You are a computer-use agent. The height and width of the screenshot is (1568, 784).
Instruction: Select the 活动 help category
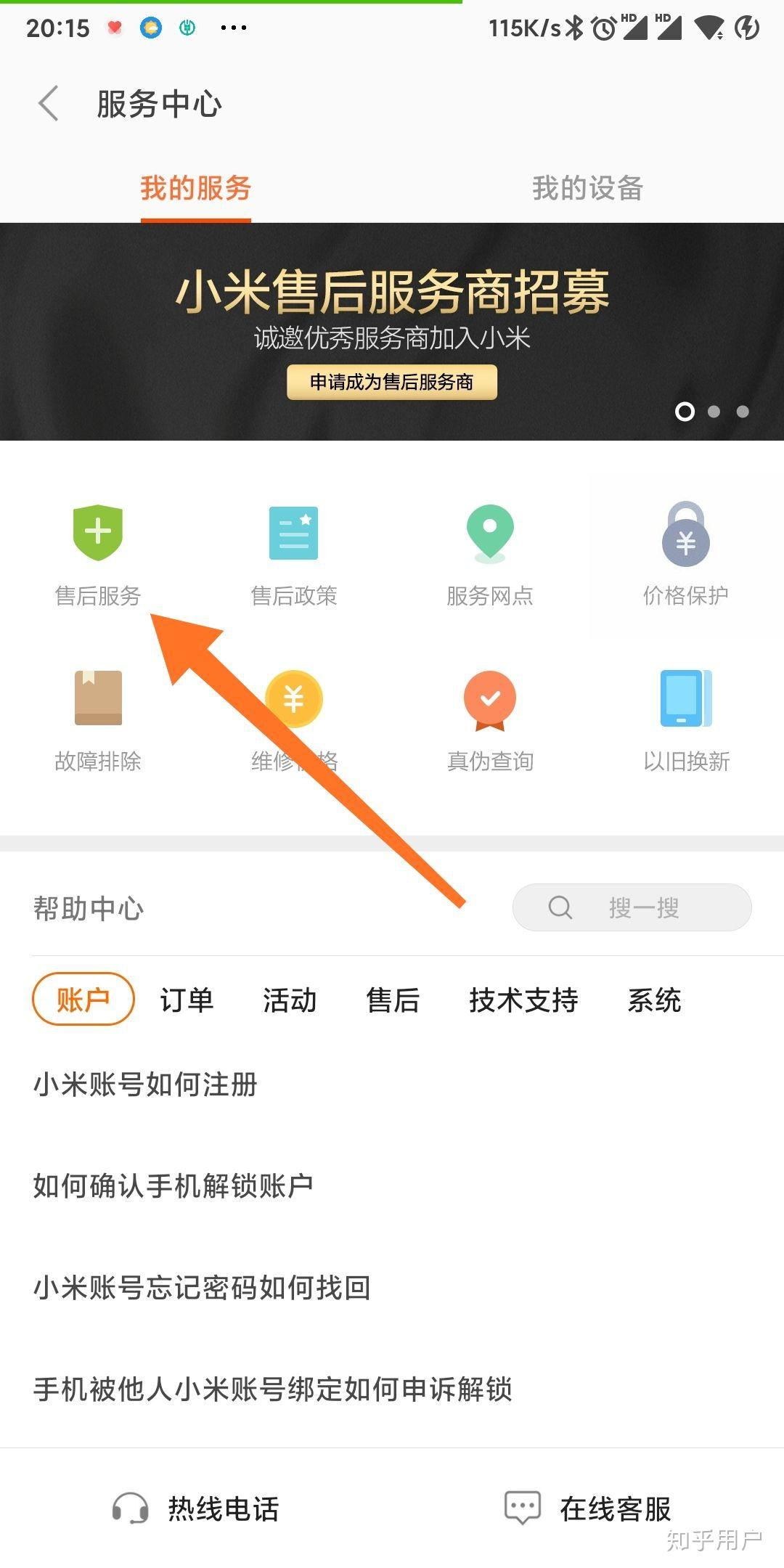point(290,1000)
